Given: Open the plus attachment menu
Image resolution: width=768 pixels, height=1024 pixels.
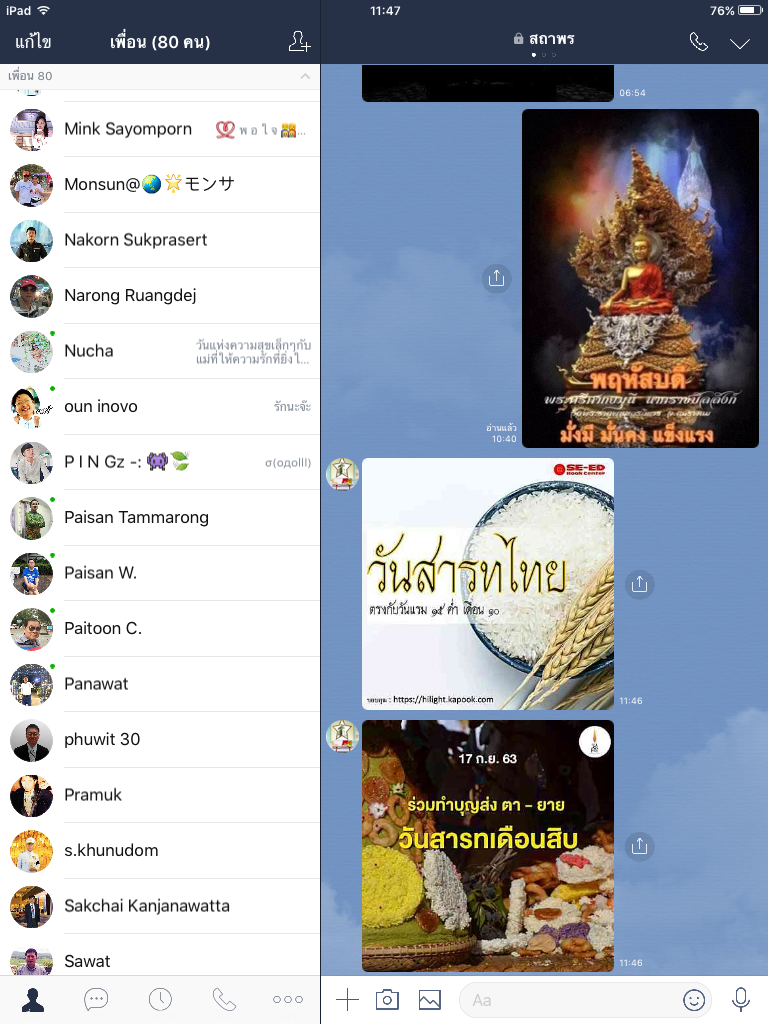Looking at the screenshot, I should pyautogui.click(x=347, y=999).
